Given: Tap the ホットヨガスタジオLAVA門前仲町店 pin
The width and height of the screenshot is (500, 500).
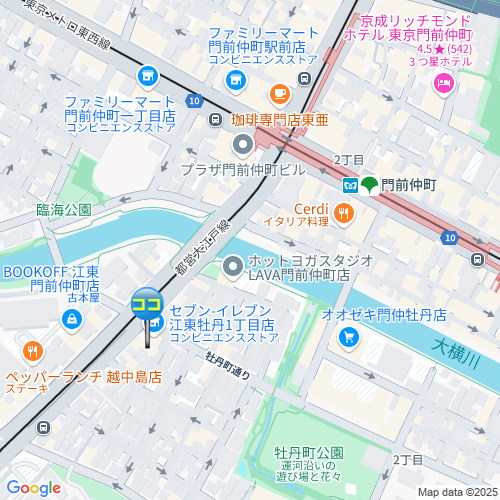Looking at the screenshot, I should [x=233, y=267].
